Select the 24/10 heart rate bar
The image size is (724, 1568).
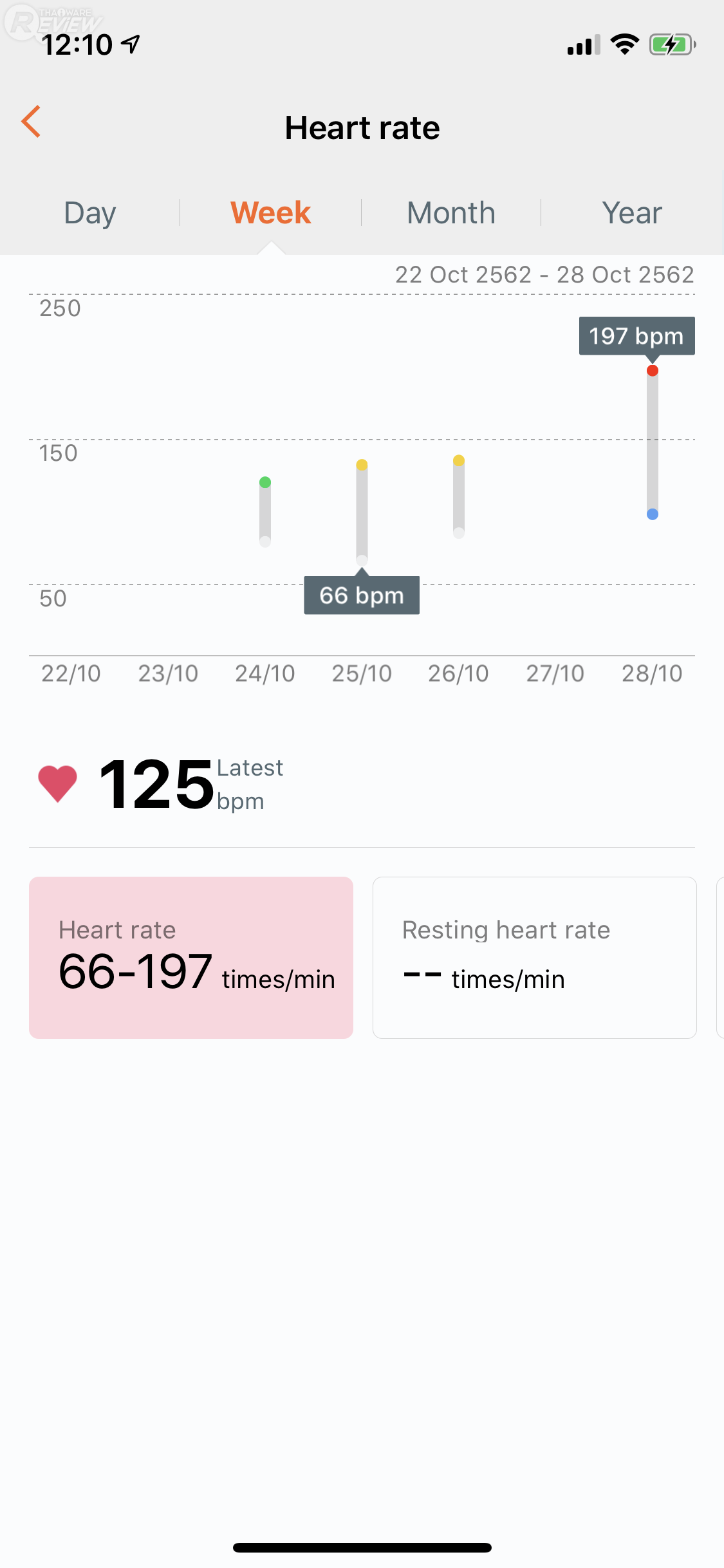pyautogui.click(x=265, y=512)
